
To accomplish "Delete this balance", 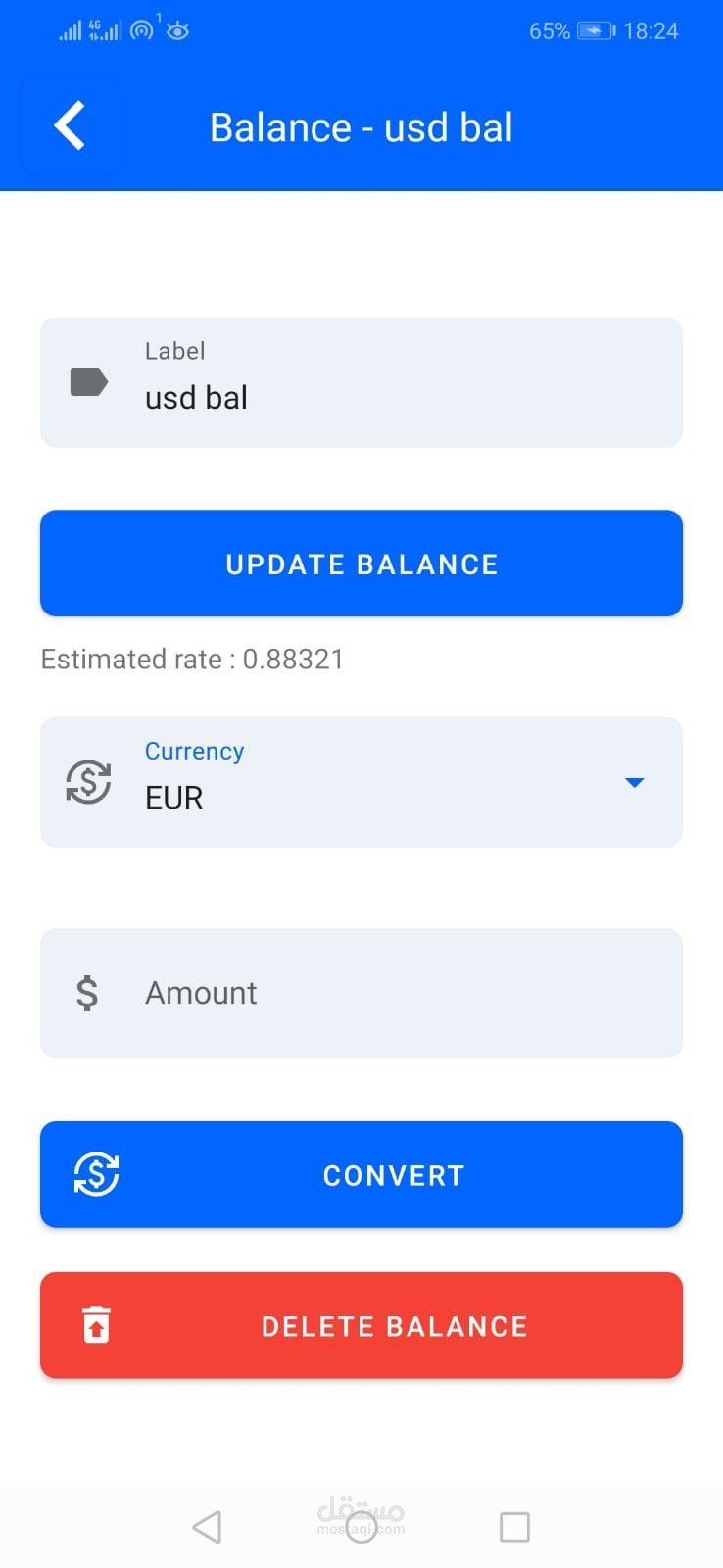I will tap(361, 1325).
